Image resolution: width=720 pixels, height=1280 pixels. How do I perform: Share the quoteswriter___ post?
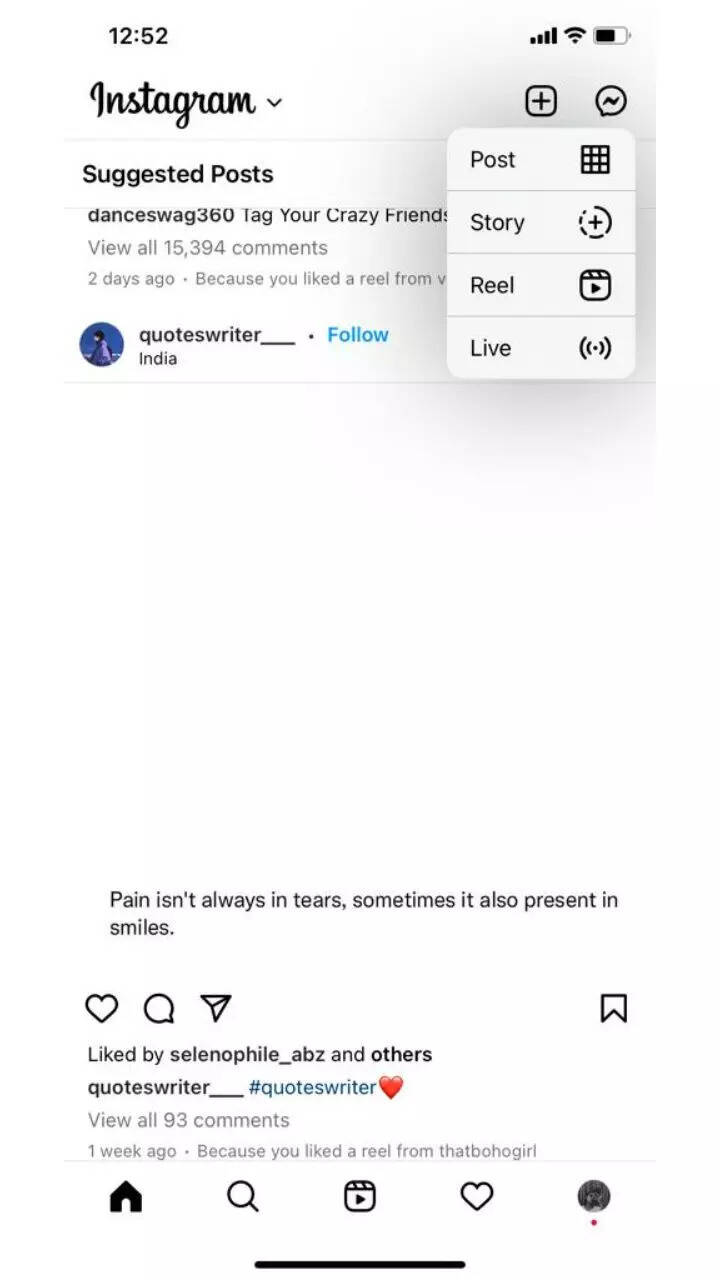[x=216, y=1008]
